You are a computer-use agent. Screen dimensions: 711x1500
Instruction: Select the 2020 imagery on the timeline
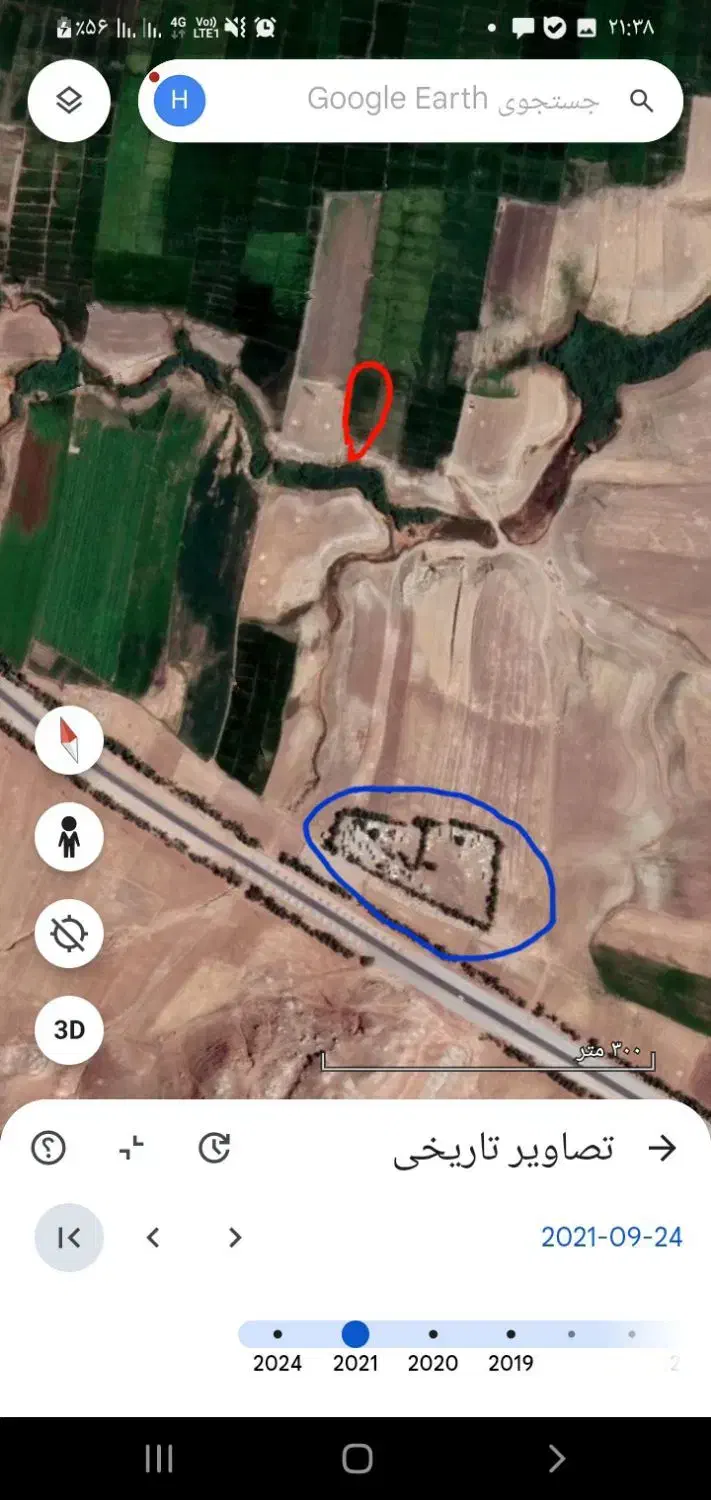433,1334
